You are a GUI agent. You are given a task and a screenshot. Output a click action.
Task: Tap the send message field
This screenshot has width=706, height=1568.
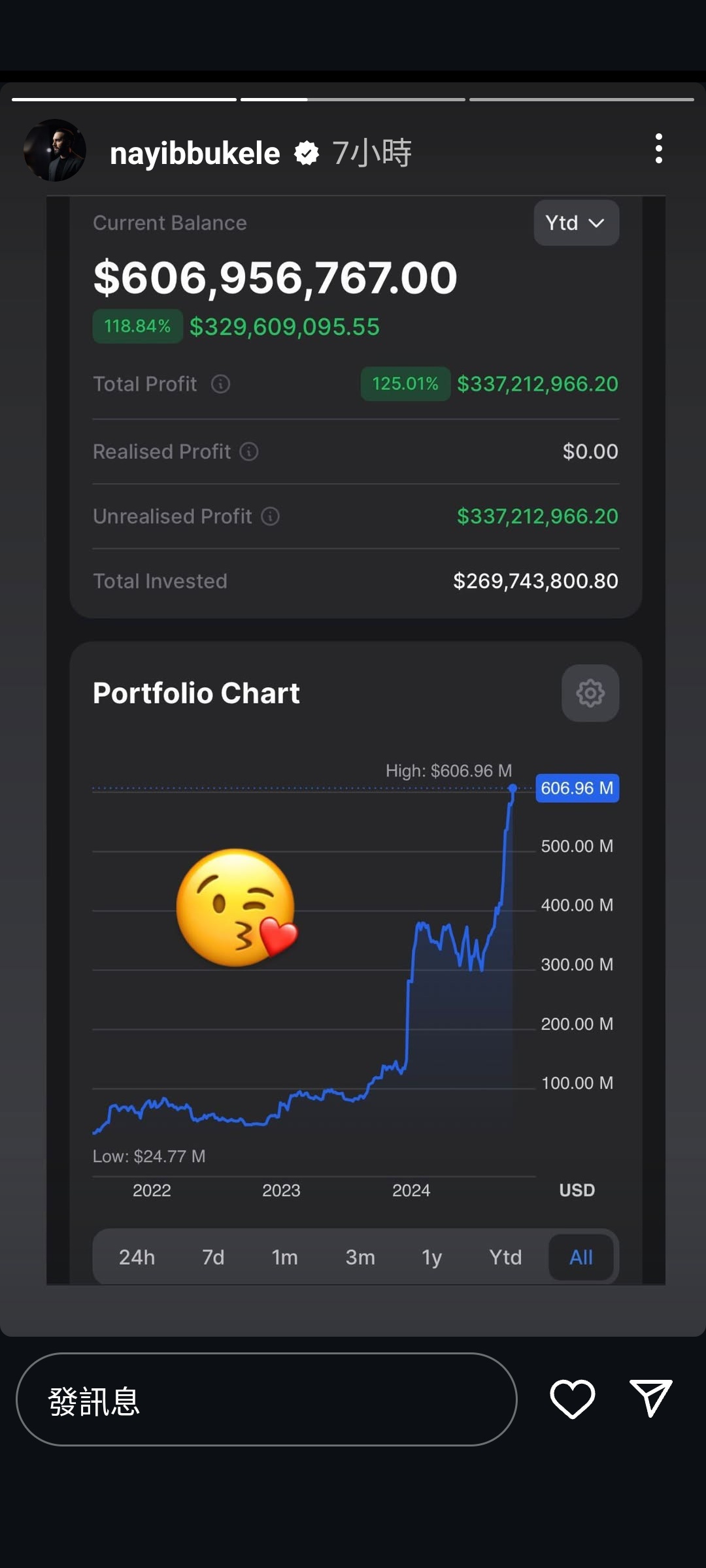[x=267, y=1399]
